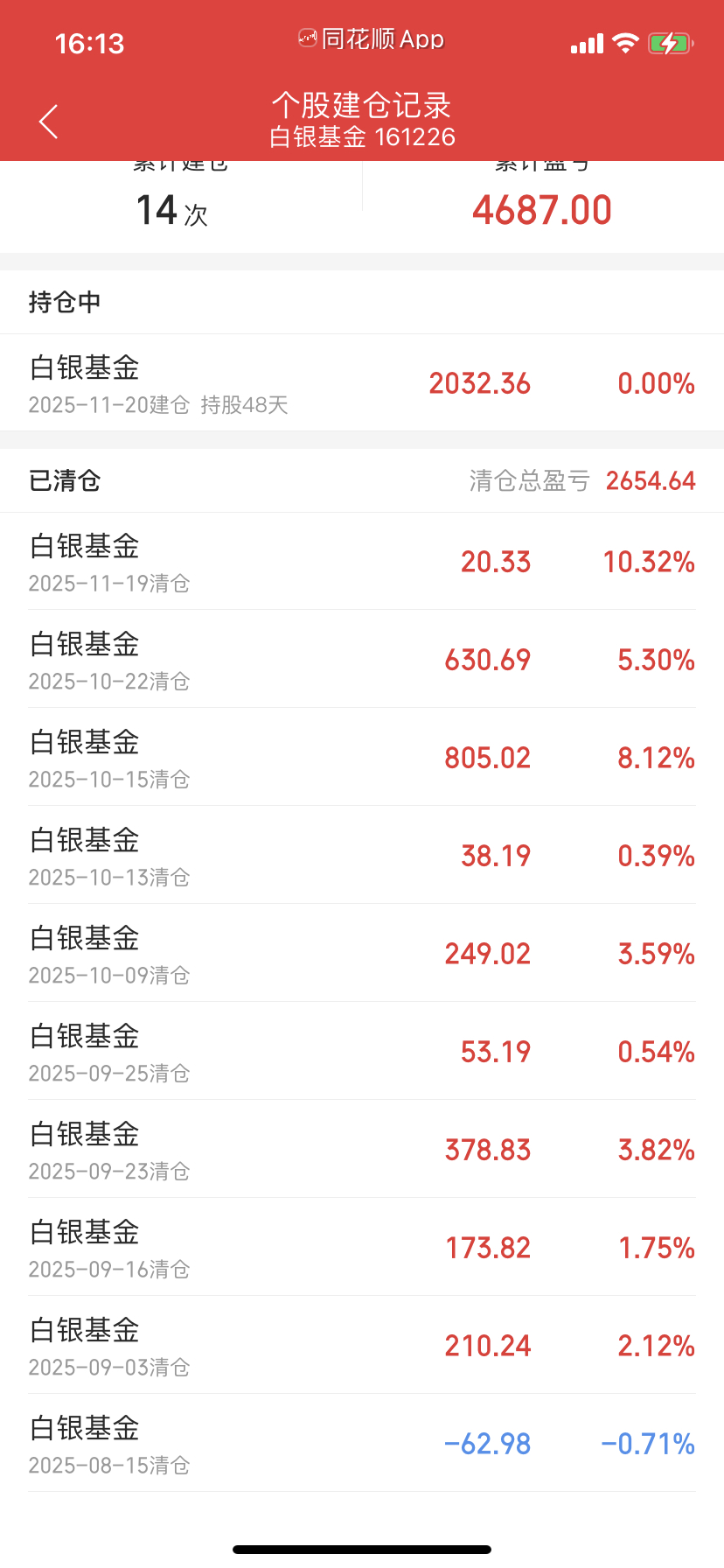This screenshot has height=1568, width=724.
Task: Select the position cleared on 2025-09-16
Action: pyautogui.click(x=362, y=1247)
